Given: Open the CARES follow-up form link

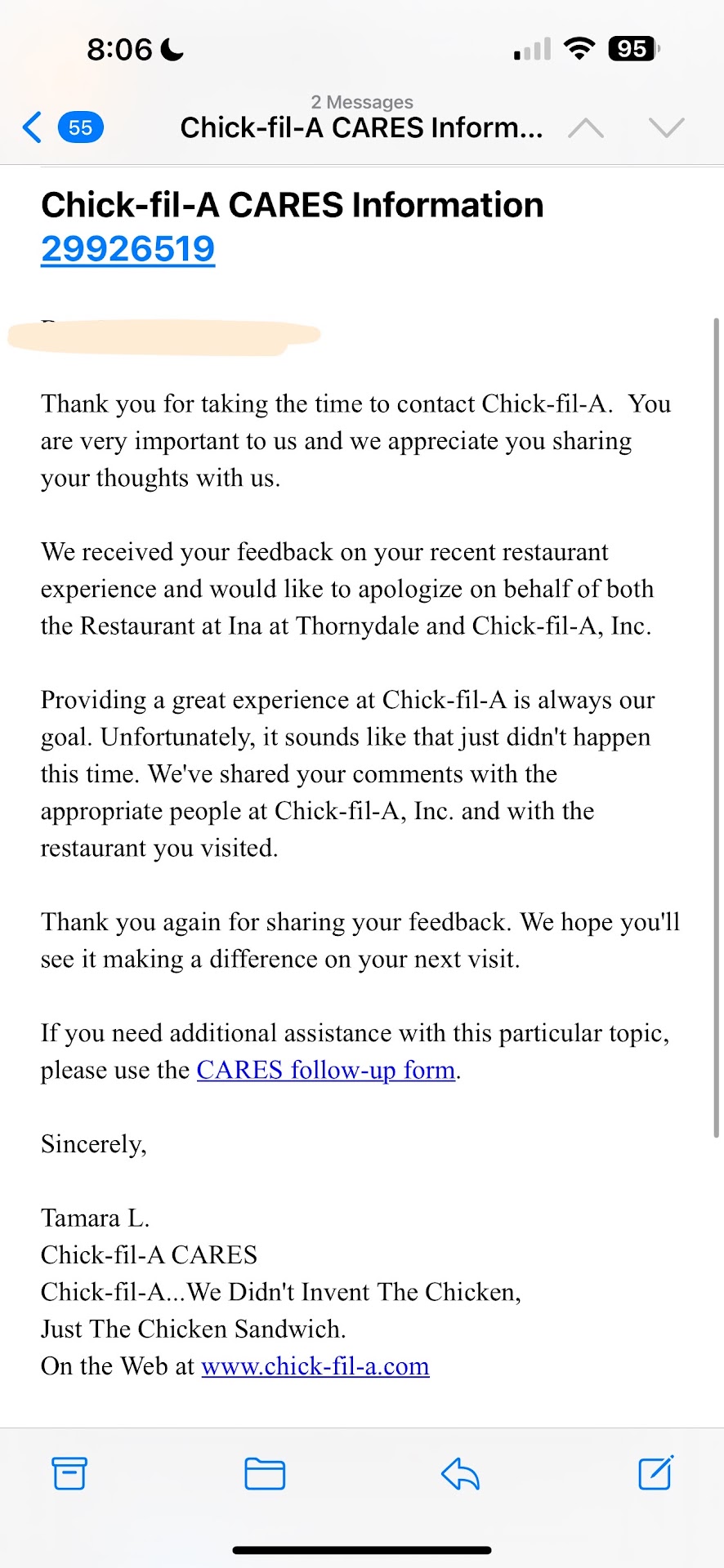Looking at the screenshot, I should (x=325, y=1070).
